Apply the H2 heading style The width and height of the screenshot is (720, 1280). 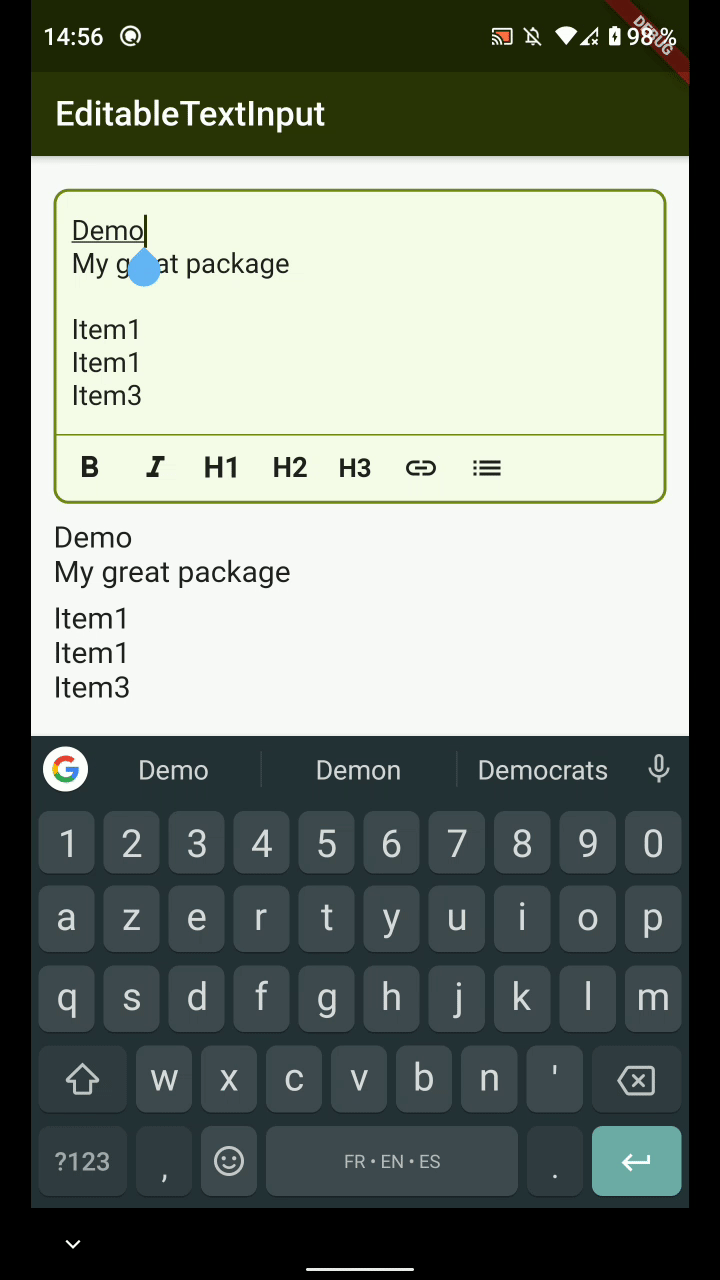click(x=289, y=468)
